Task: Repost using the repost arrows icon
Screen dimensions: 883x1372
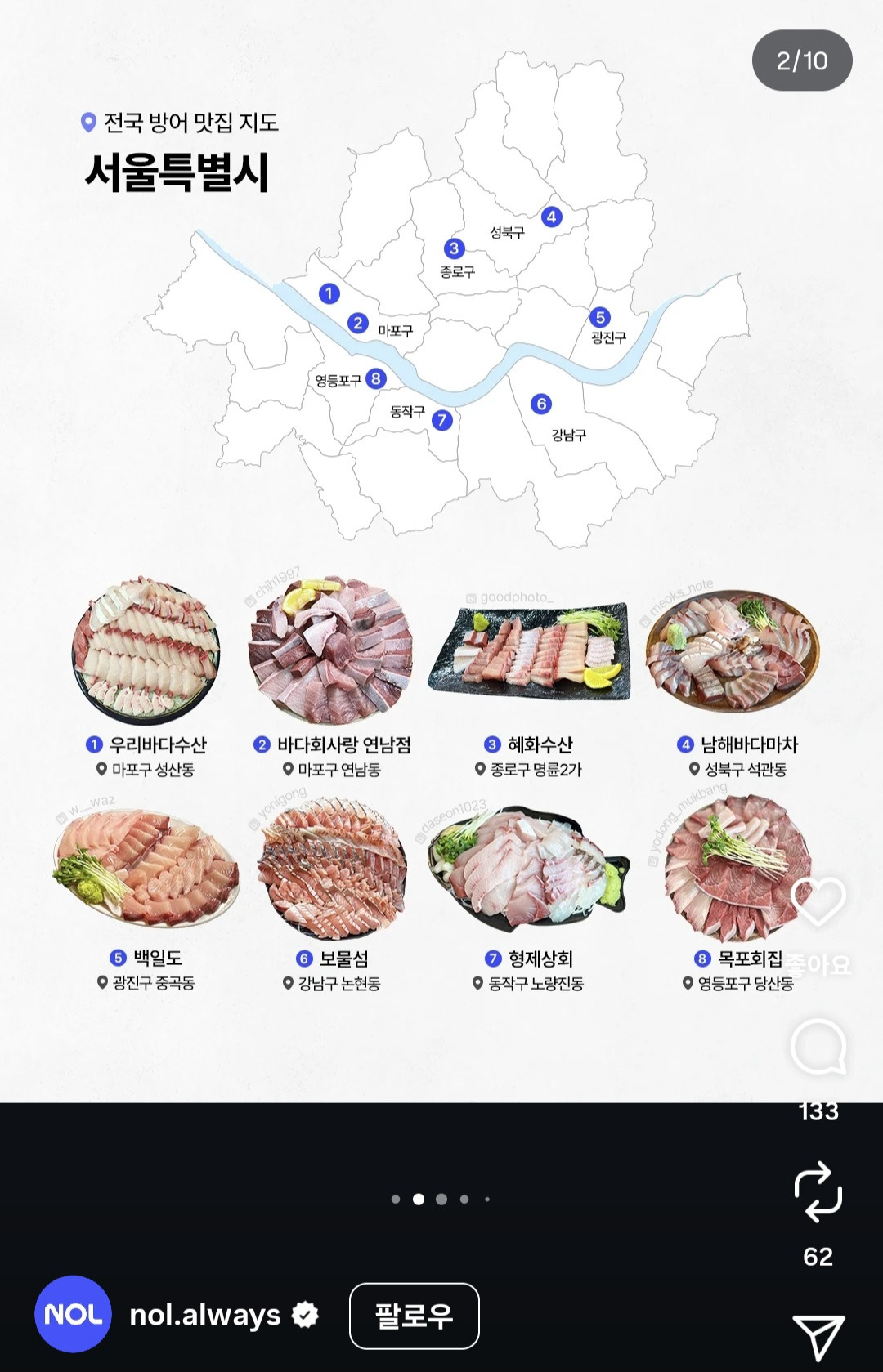Action: coord(818,1192)
